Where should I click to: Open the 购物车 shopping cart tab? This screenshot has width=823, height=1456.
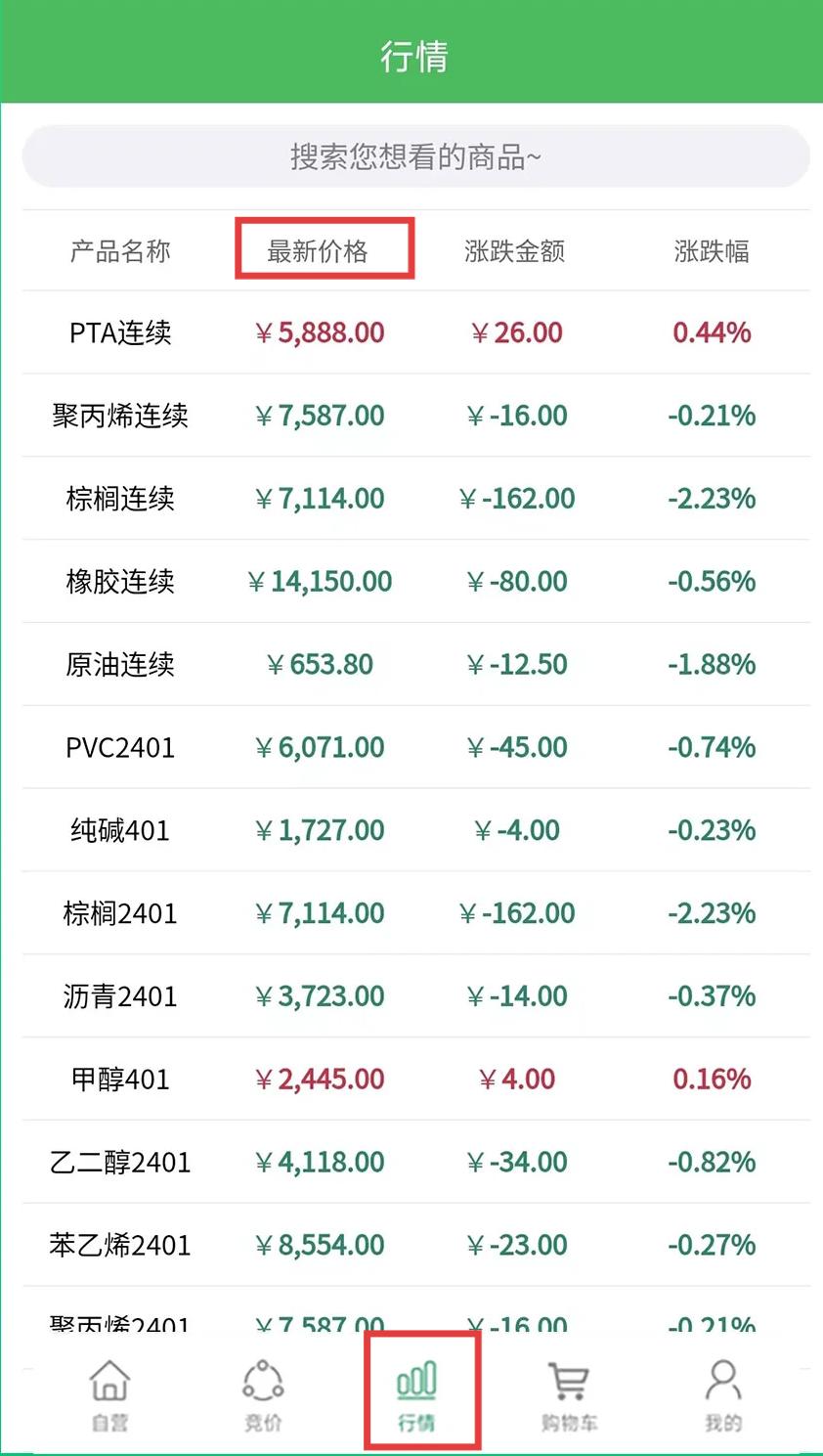(569, 1395)
